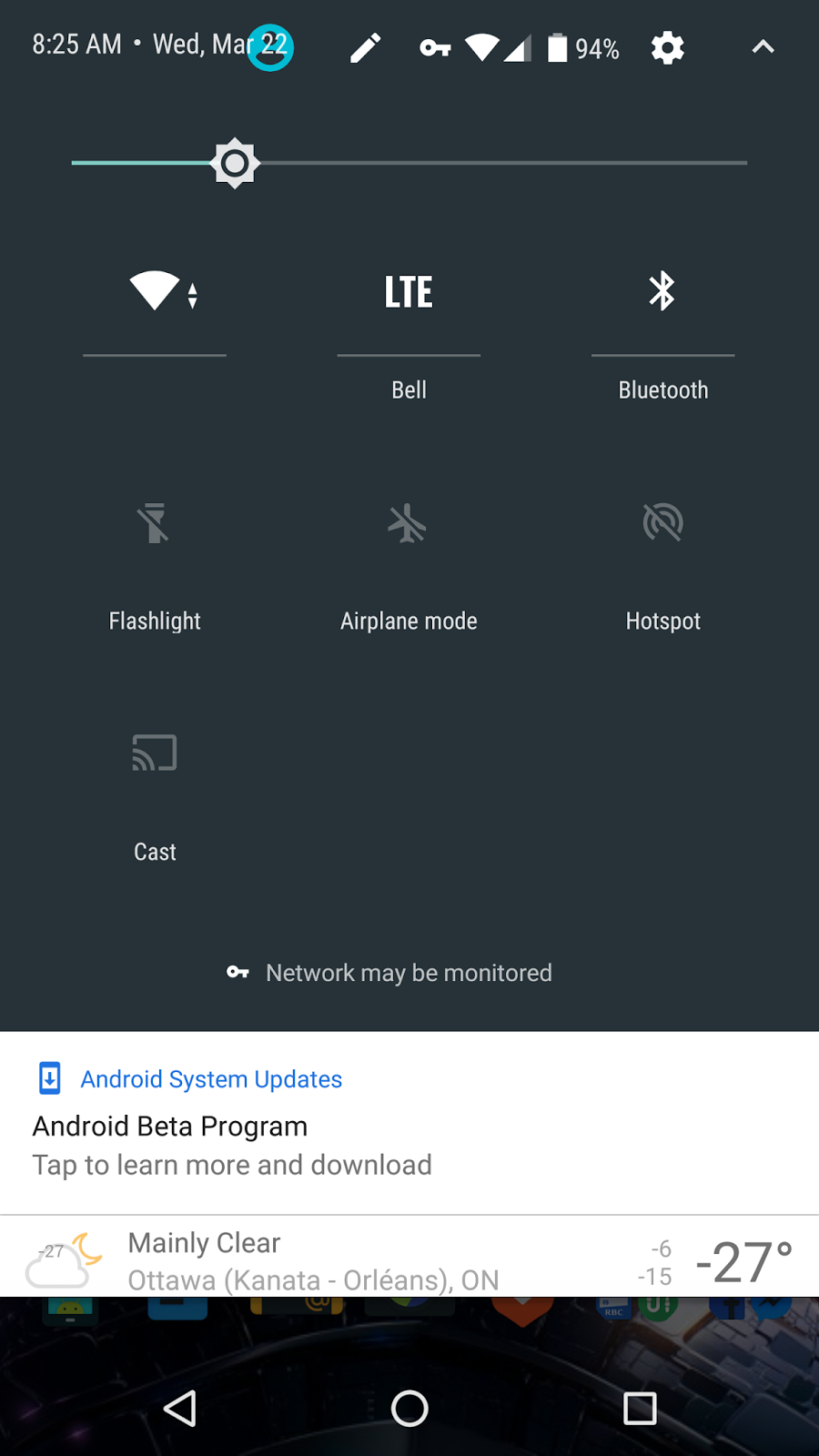Tap the brightness slider thumb

coord(235,163)
